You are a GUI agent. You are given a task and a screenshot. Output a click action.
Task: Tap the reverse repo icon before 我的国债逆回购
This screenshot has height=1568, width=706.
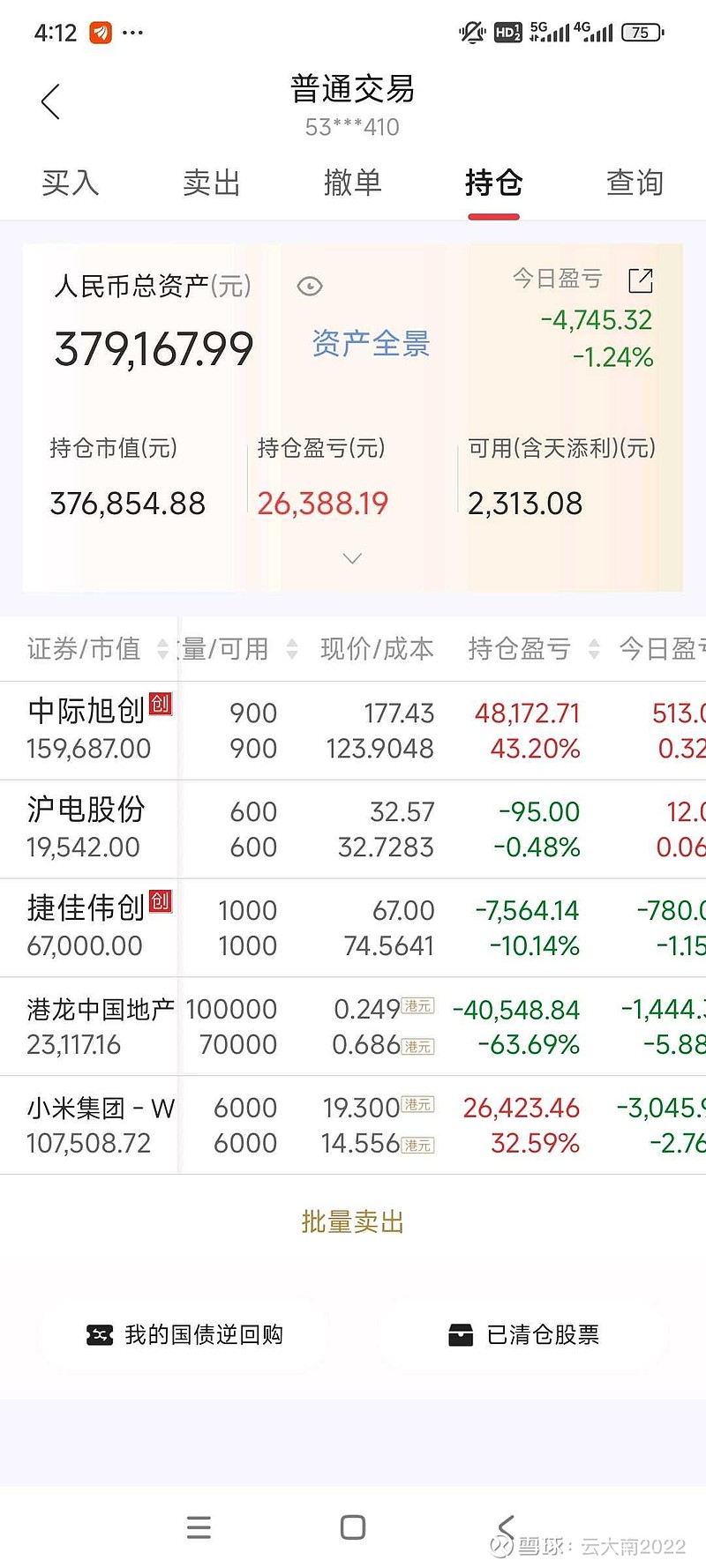pyautogui.click(x=100, y=1334)
